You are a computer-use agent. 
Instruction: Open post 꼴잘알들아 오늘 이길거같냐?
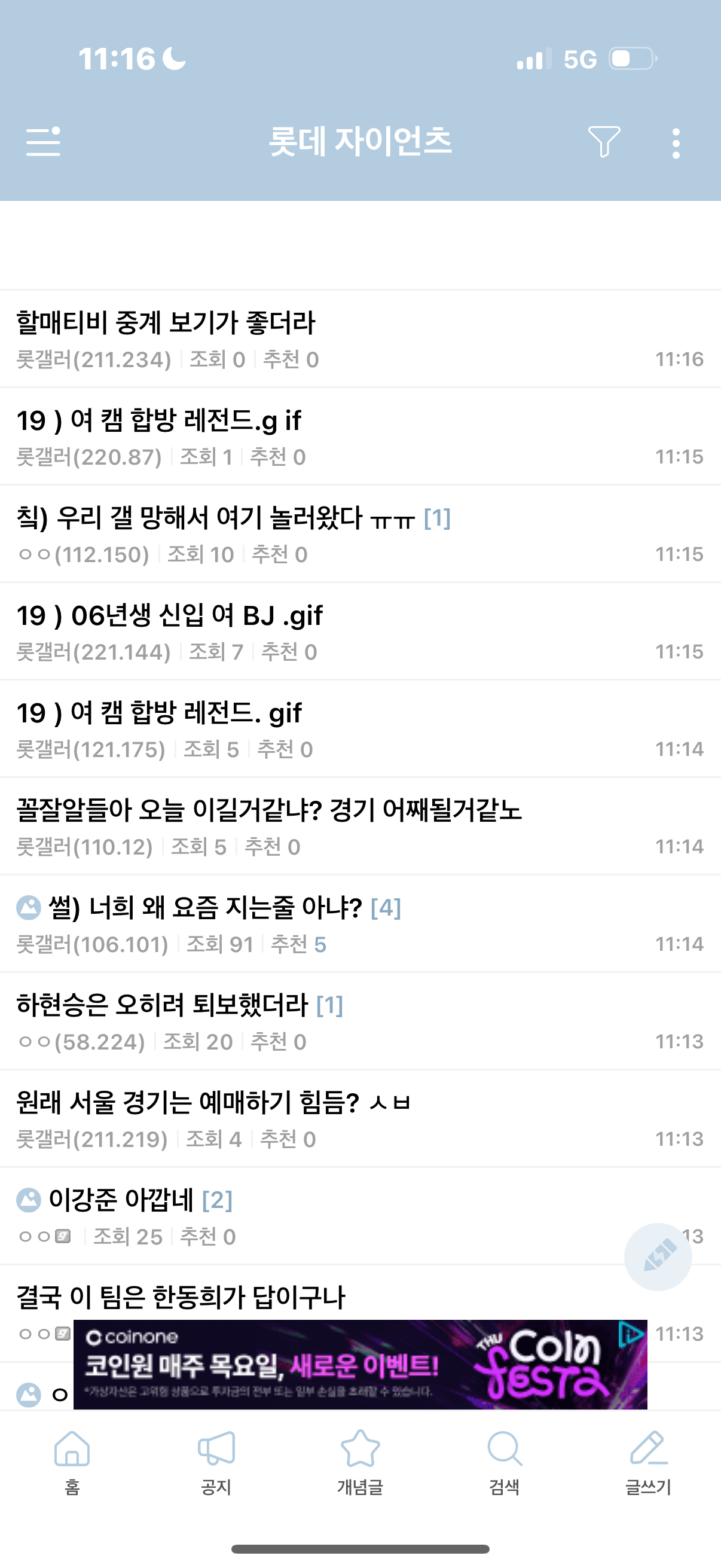point(268,810)
